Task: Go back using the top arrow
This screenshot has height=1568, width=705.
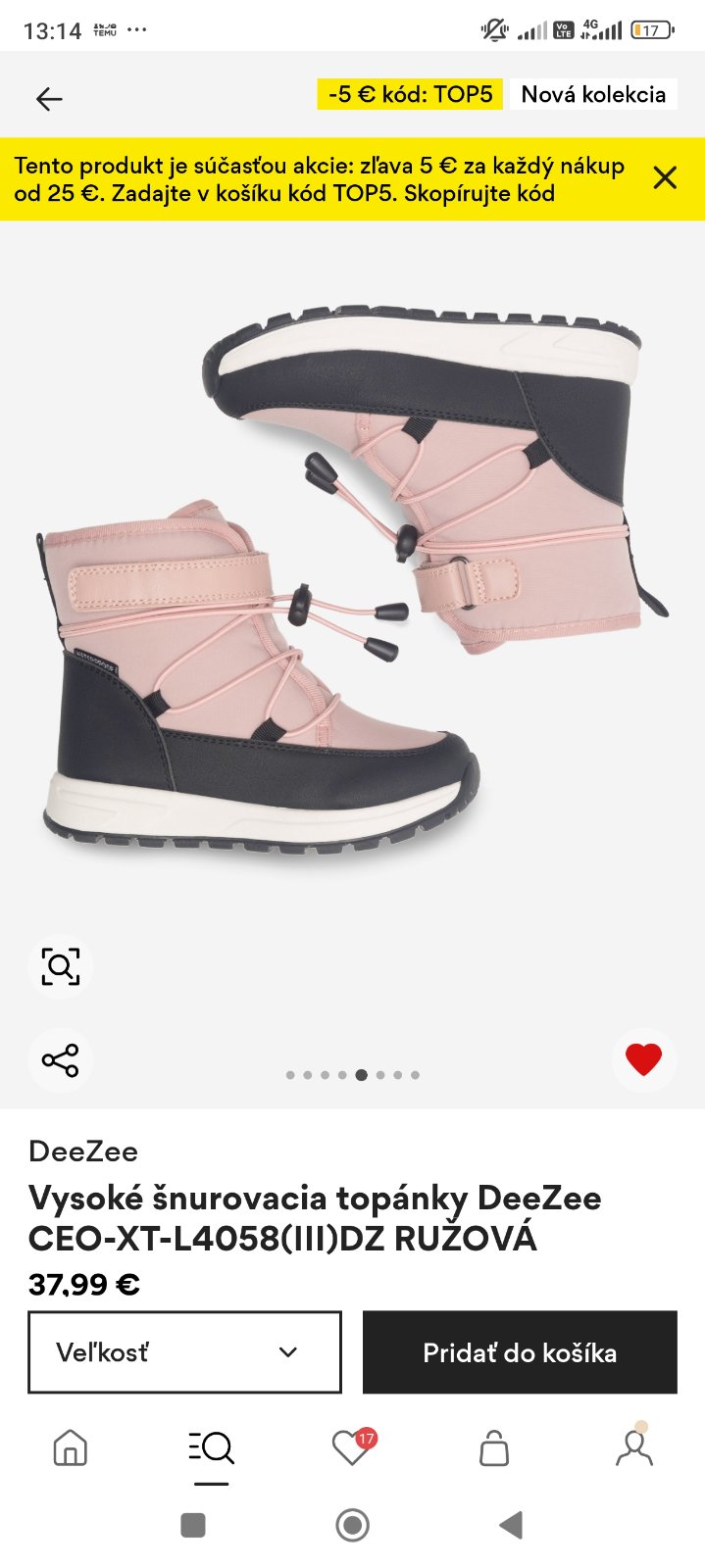Action: (49, 98)
